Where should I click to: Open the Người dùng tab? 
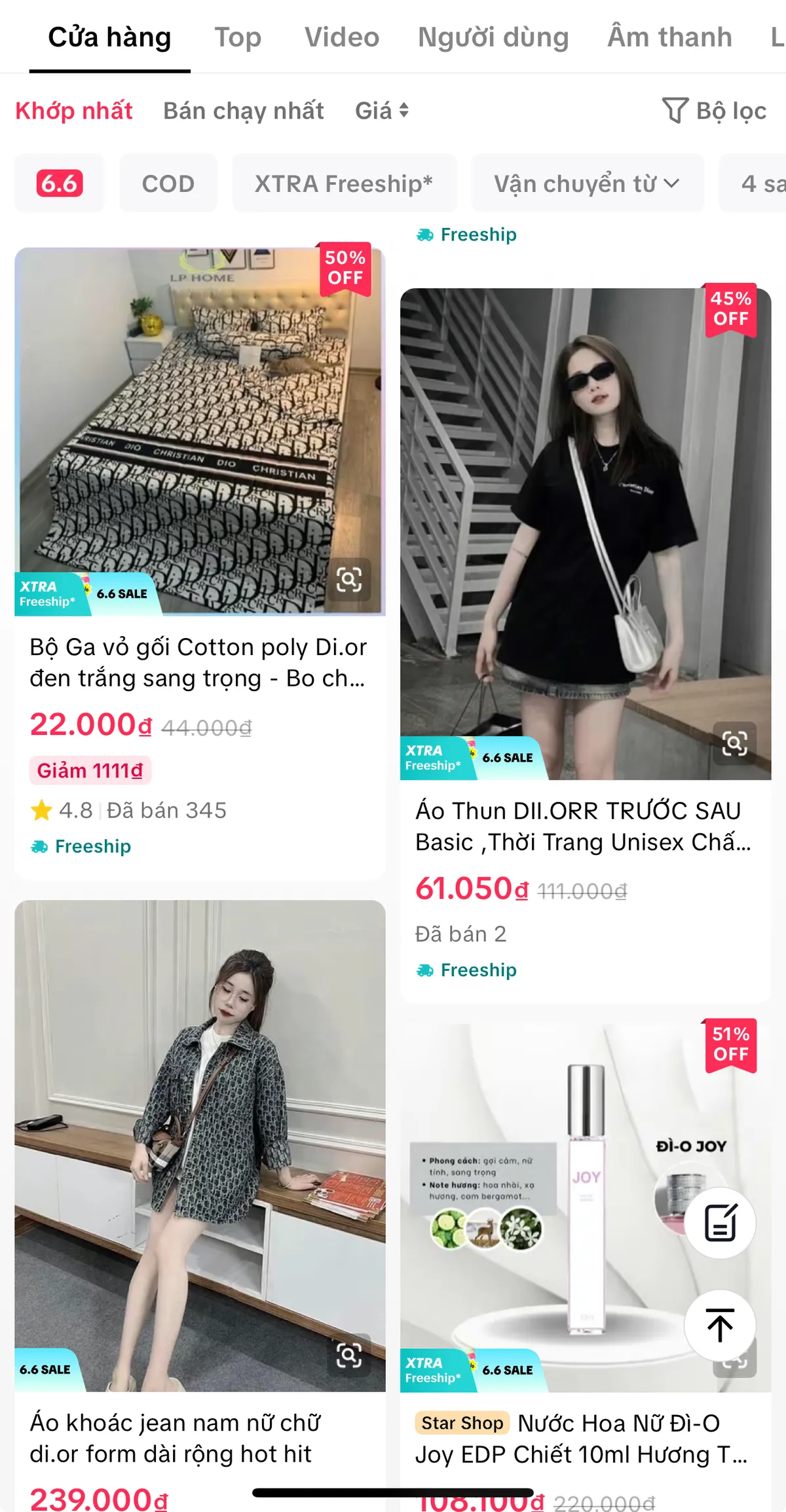coord(493,37)
